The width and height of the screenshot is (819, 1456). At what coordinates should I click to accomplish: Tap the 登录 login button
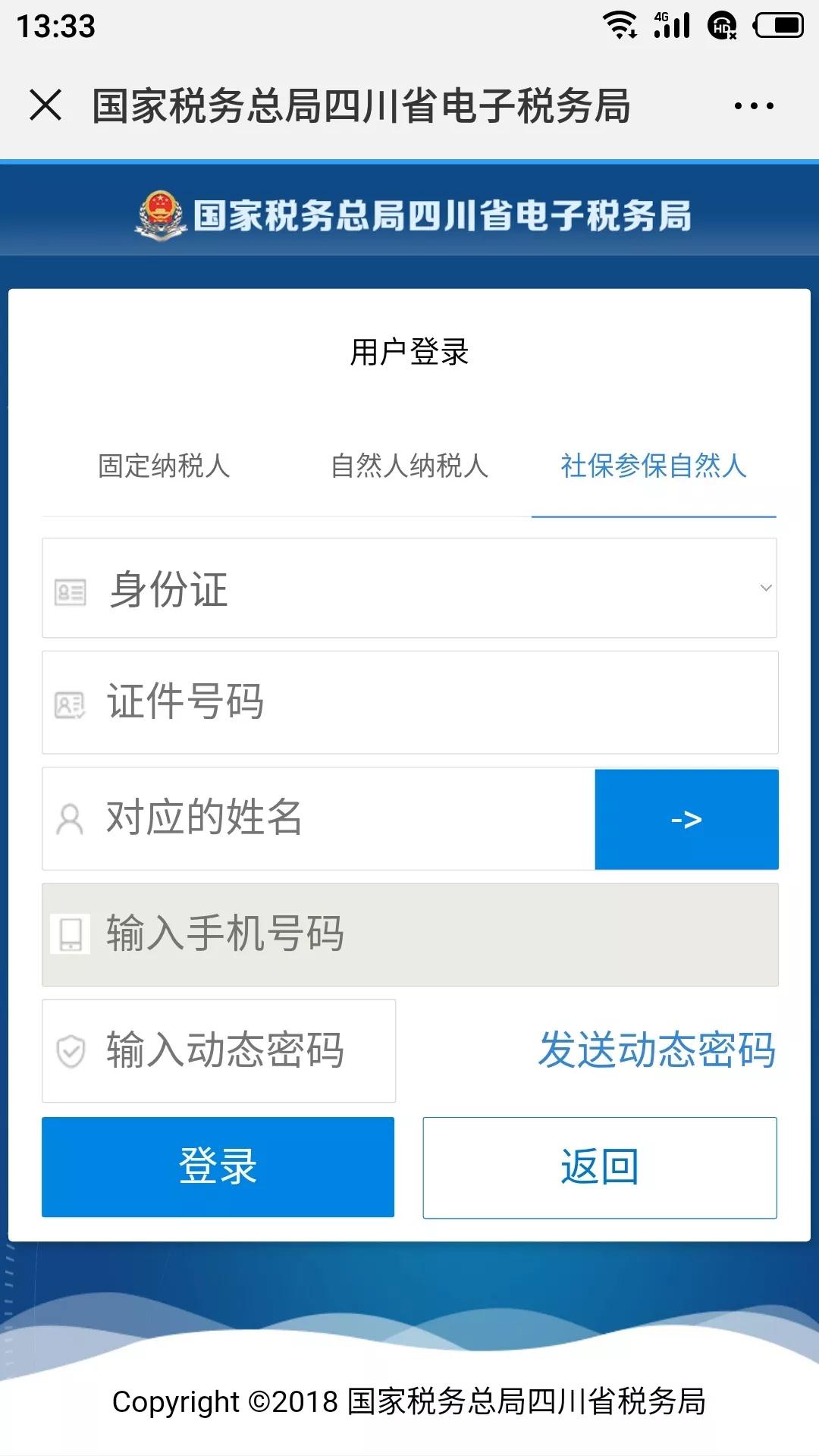(218, 1167)
